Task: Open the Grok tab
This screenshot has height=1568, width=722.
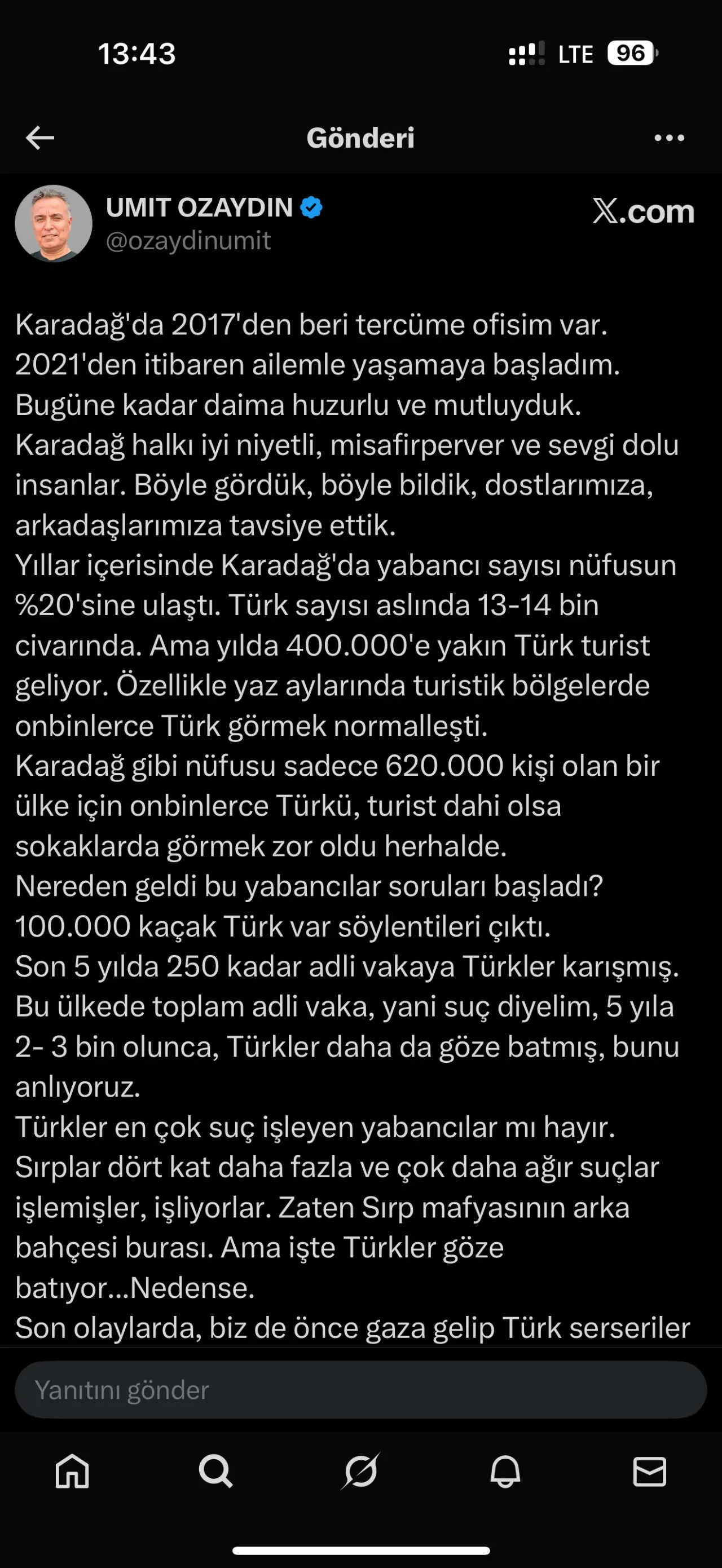Action: tap(361, 1471)
